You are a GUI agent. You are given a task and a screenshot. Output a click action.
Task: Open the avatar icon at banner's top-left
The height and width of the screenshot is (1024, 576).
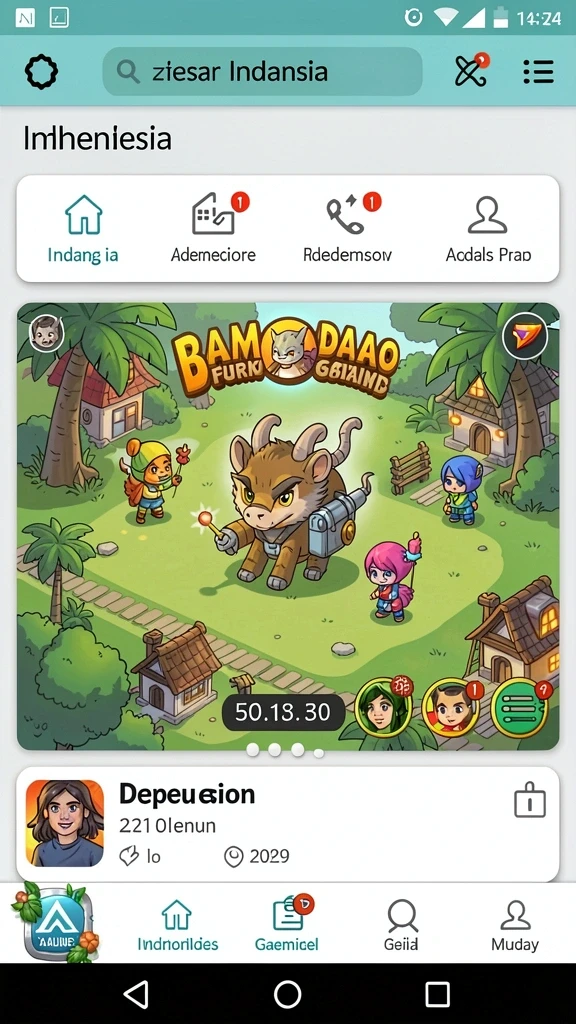pos(47,333)
